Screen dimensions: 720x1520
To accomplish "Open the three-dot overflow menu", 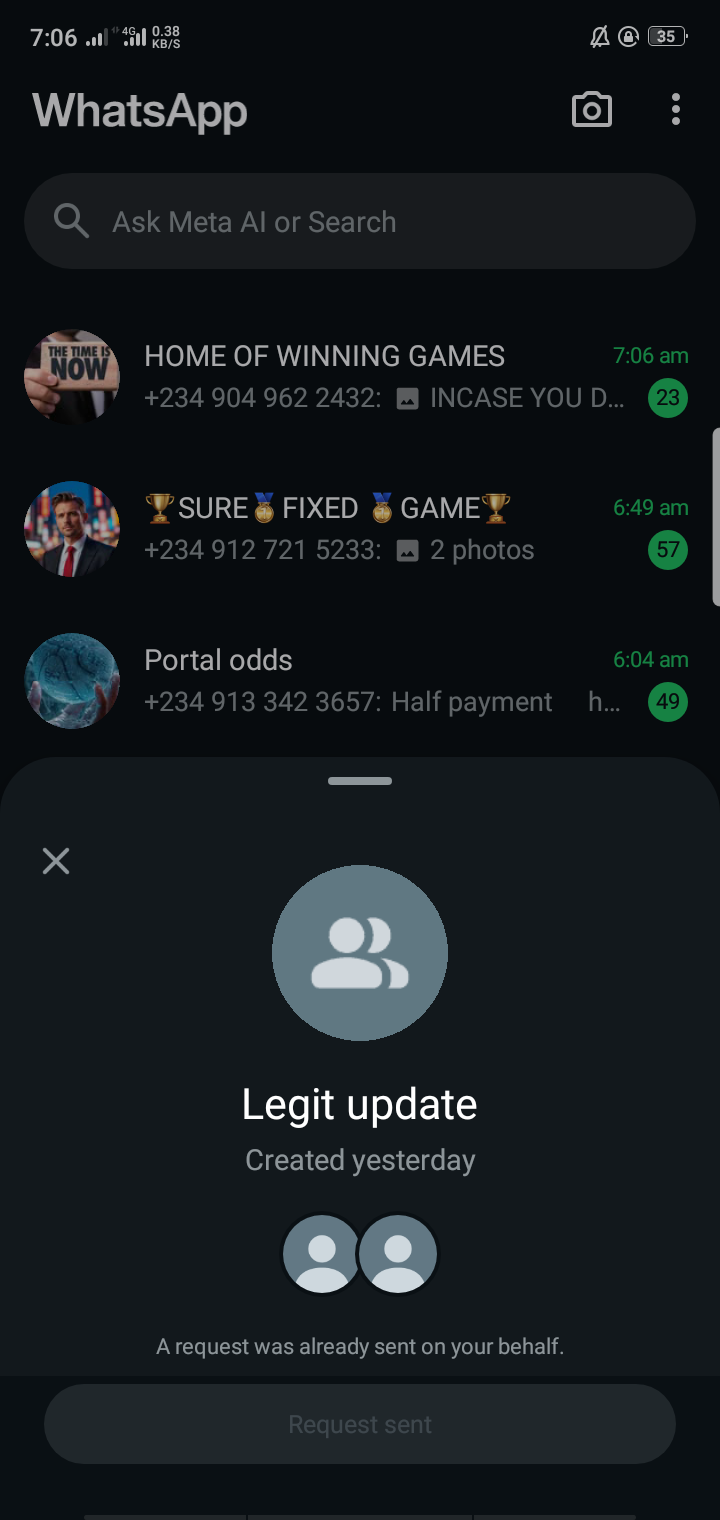I will 676,110.
